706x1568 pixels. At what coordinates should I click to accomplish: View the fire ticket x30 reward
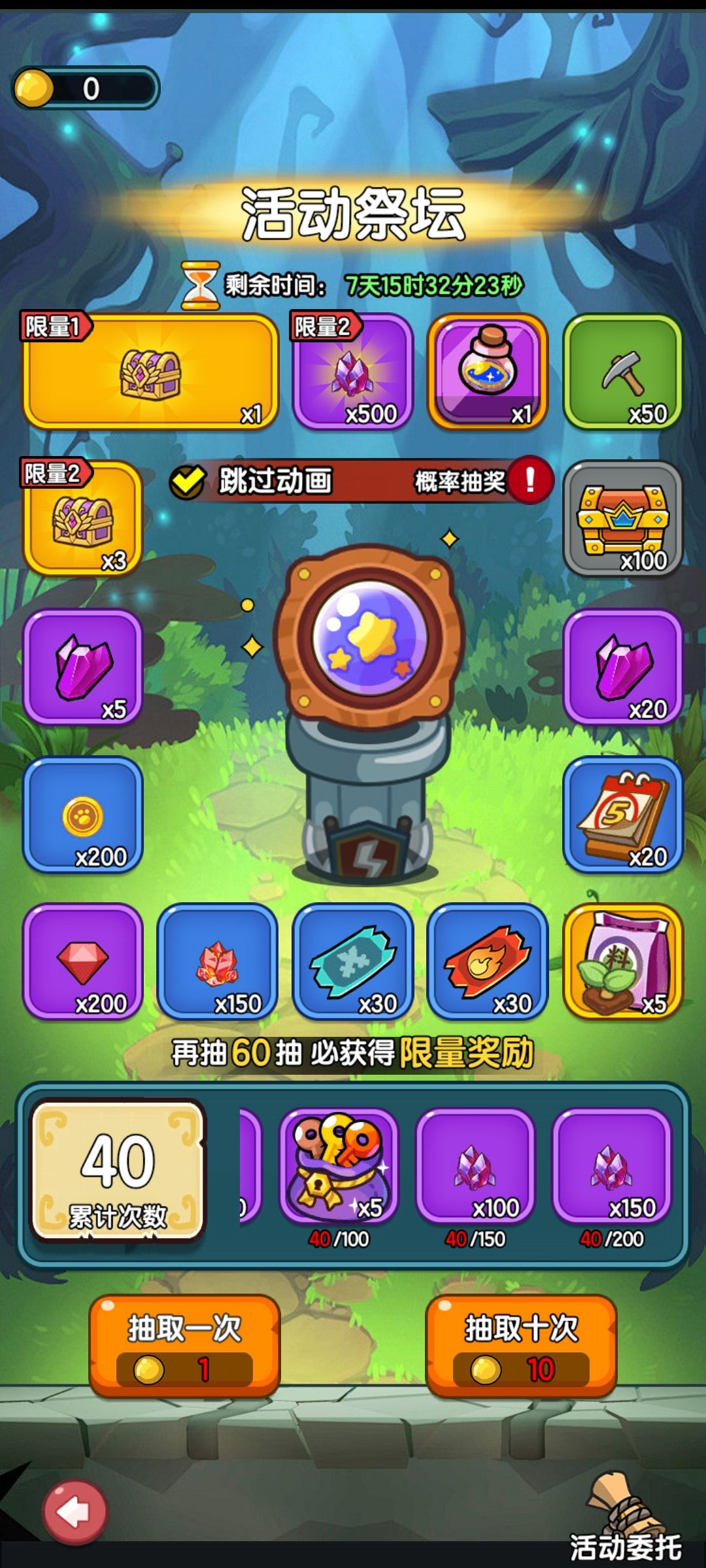[488, 962]
